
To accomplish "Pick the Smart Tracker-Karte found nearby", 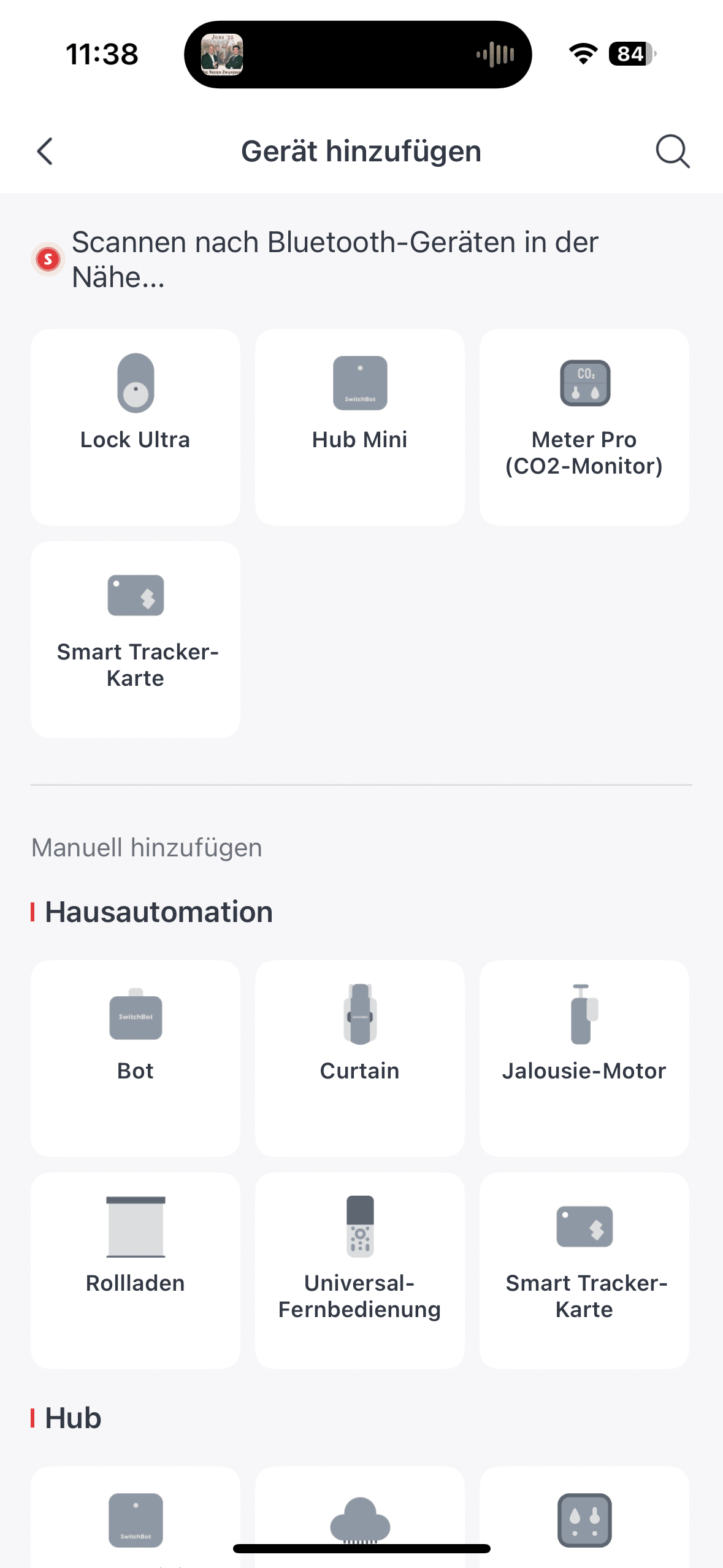I will click(x=135, y=639).
